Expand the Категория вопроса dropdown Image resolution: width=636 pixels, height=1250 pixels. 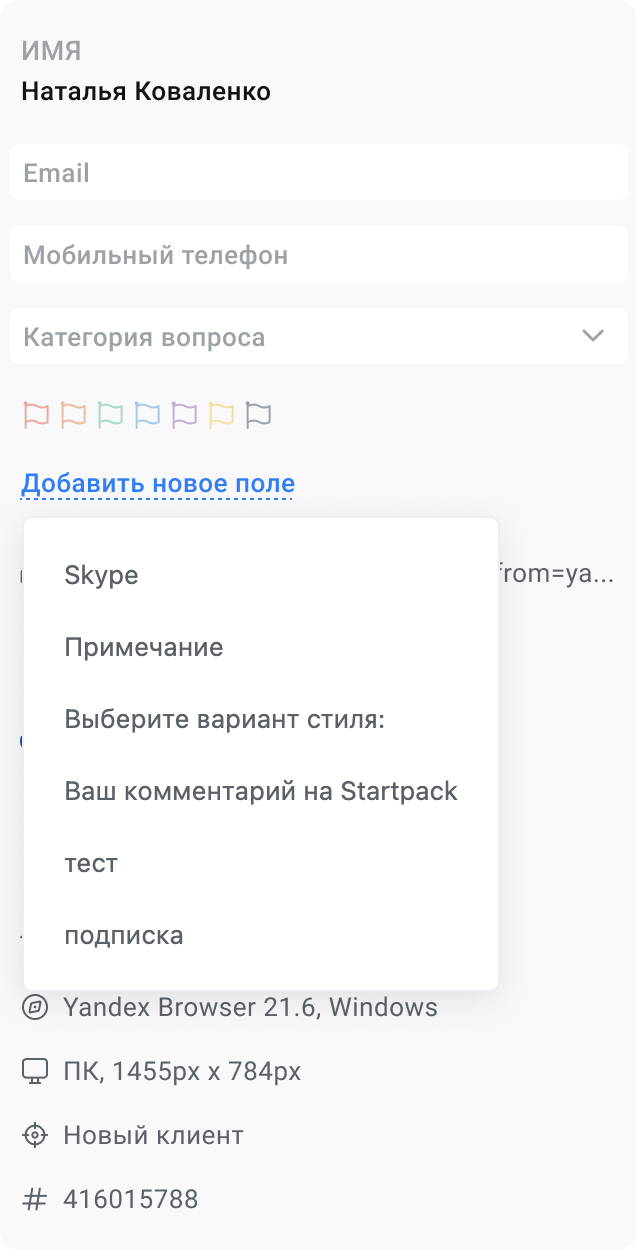click(318, 337)
